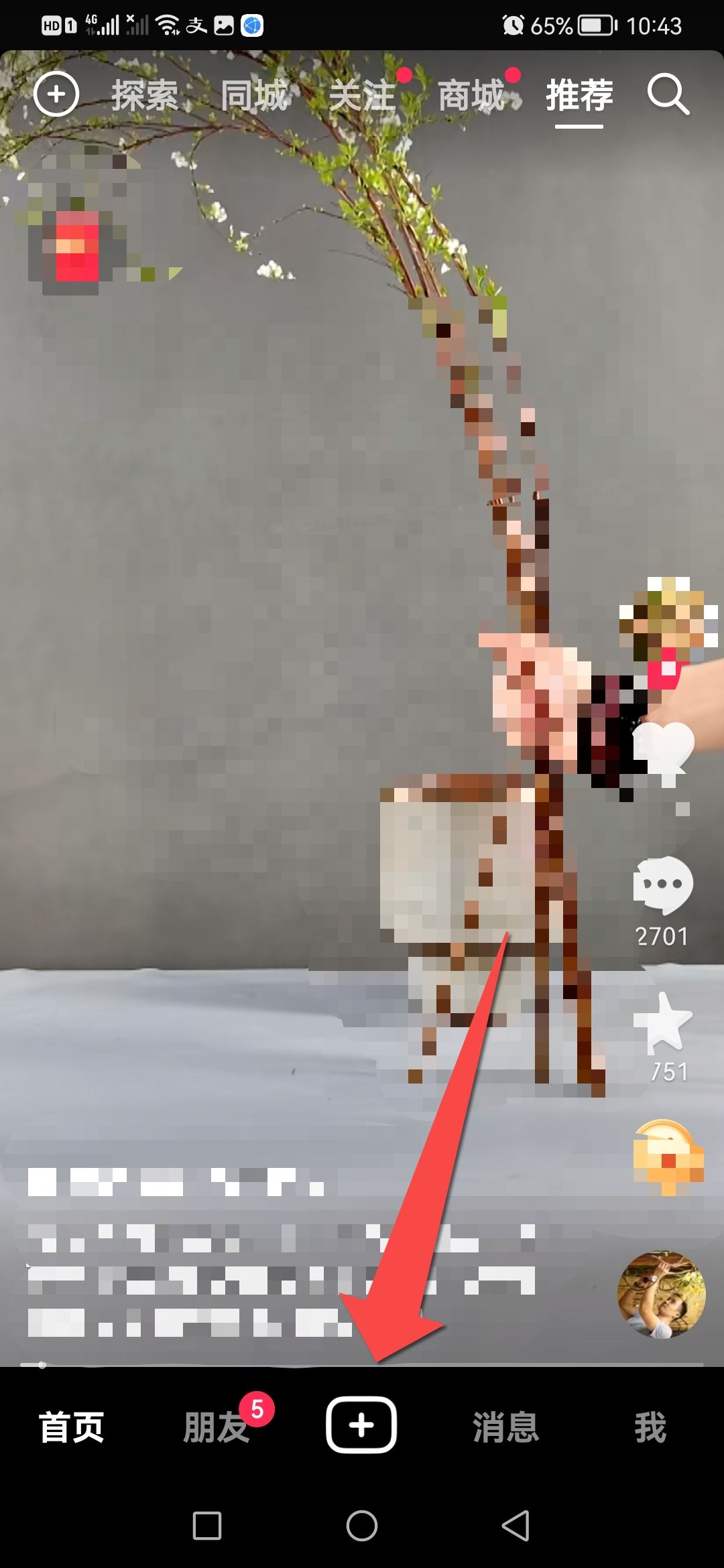This screenshot has height=1568, width=724.
Task: Select the 推荐 tab
Action: tap(579, 95)
